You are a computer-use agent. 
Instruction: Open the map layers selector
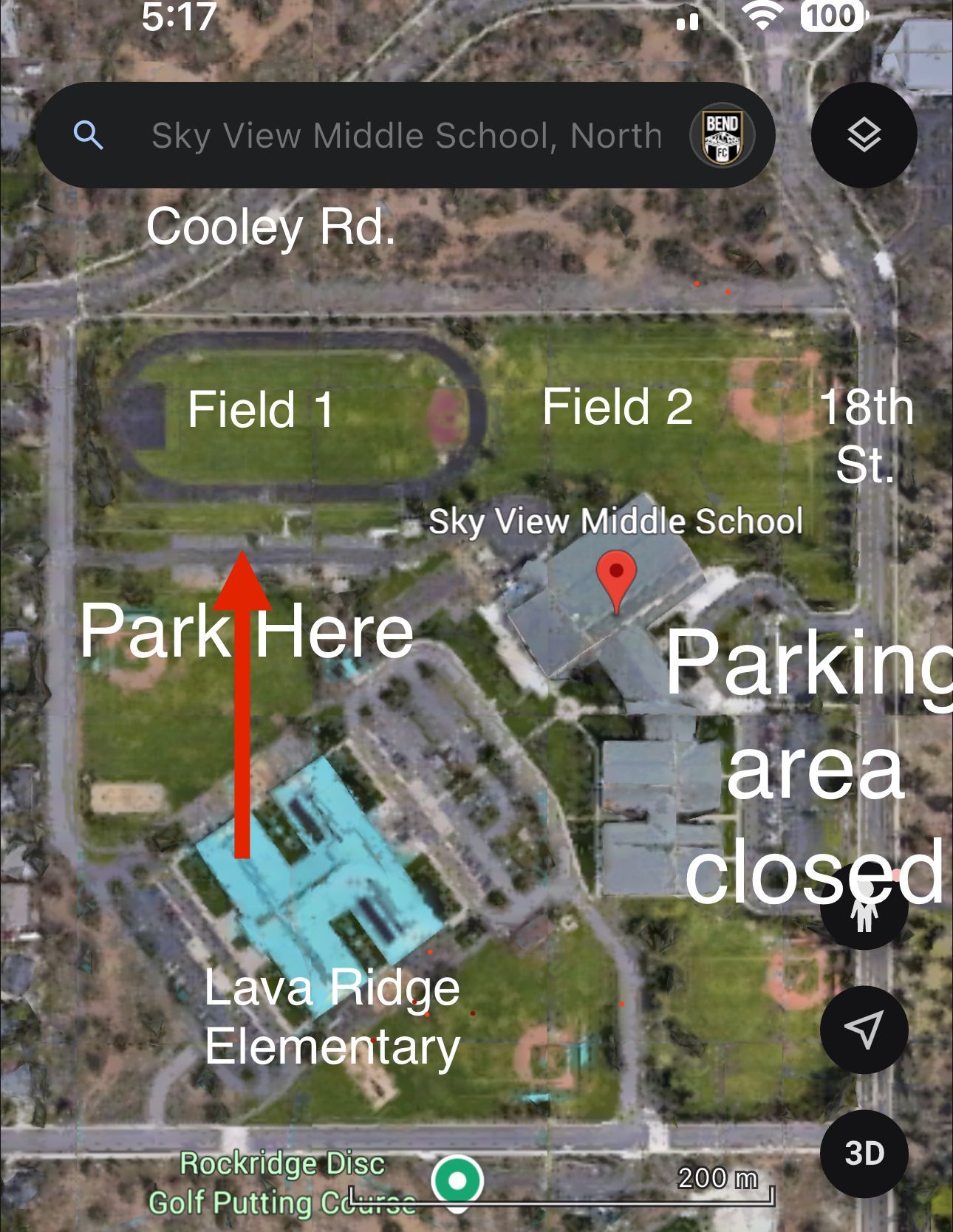(864, 136)
